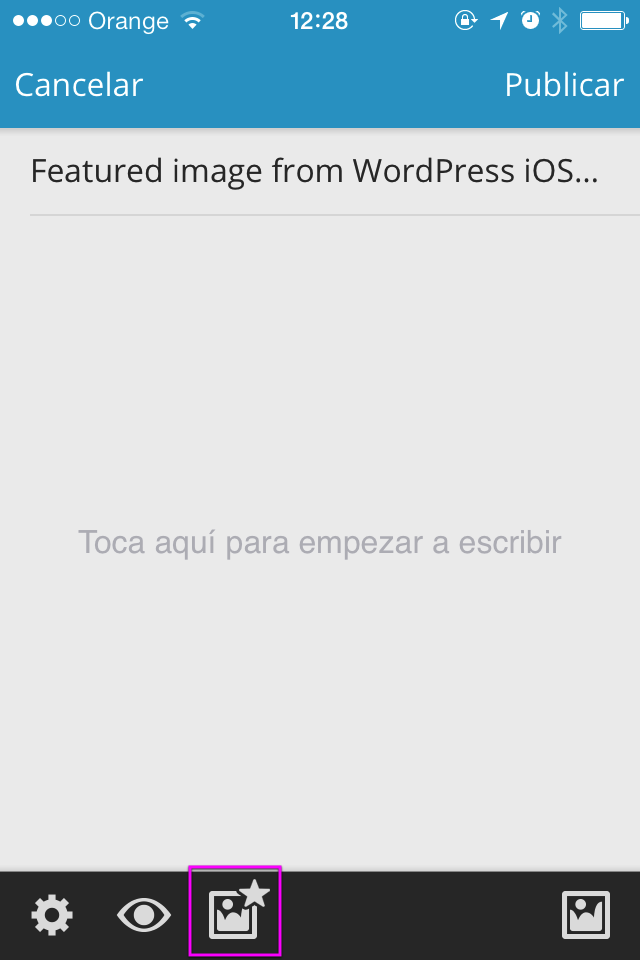Preview the post with the eye icon
The width and height of the screenshot is (640, 960).
point(144,915)
